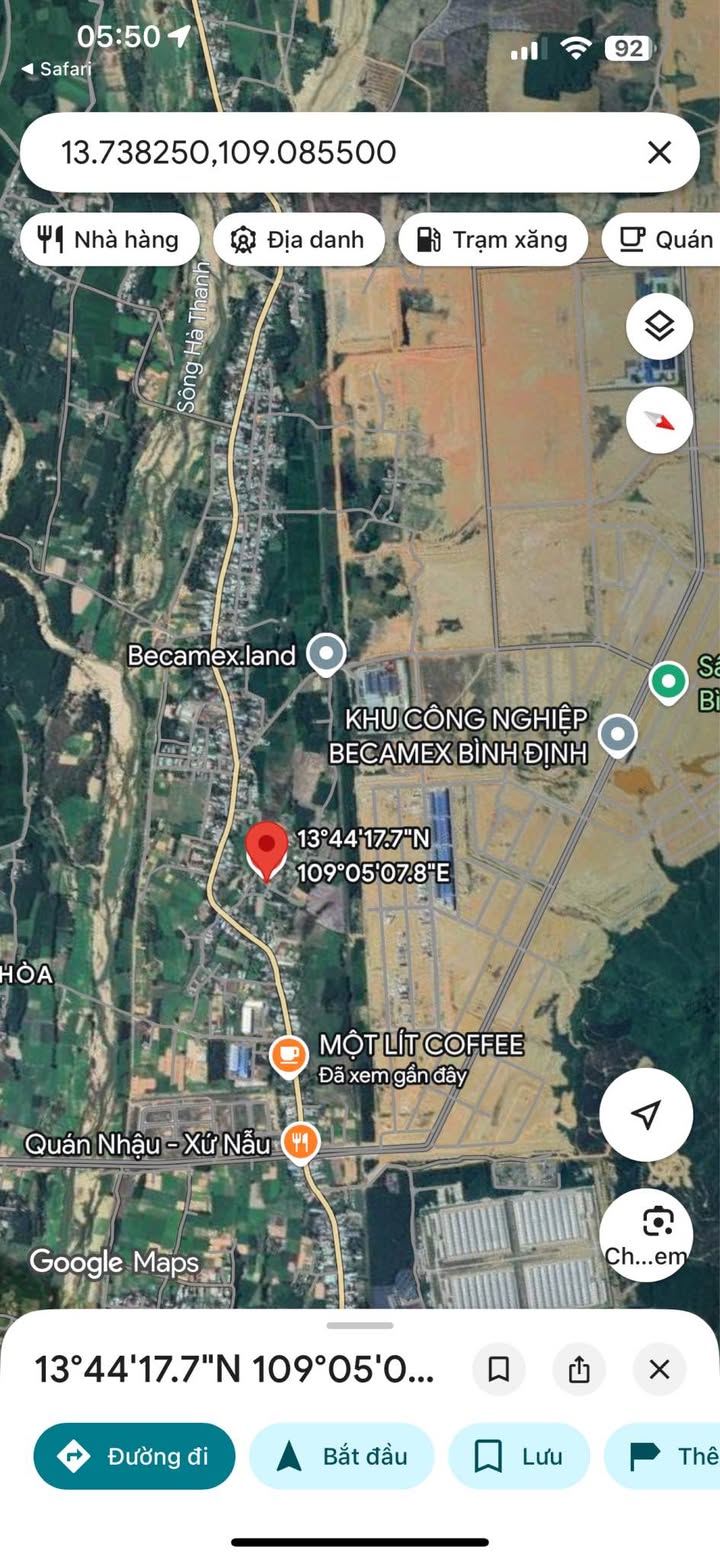Open Khu Công Nghiệp Becamex Bình Định marker
The height and width of the screenshot is (1560, 720).
(x=617, y=735)
